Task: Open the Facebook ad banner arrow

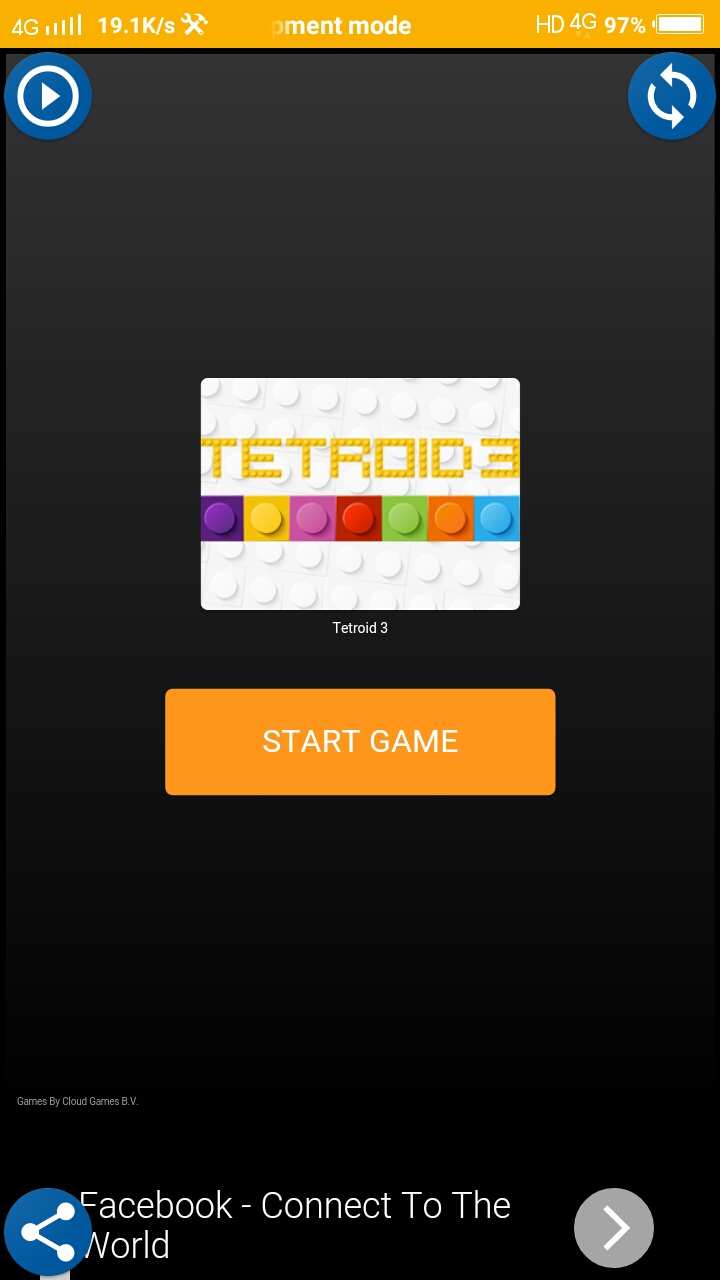Action: pos(613,1227)
